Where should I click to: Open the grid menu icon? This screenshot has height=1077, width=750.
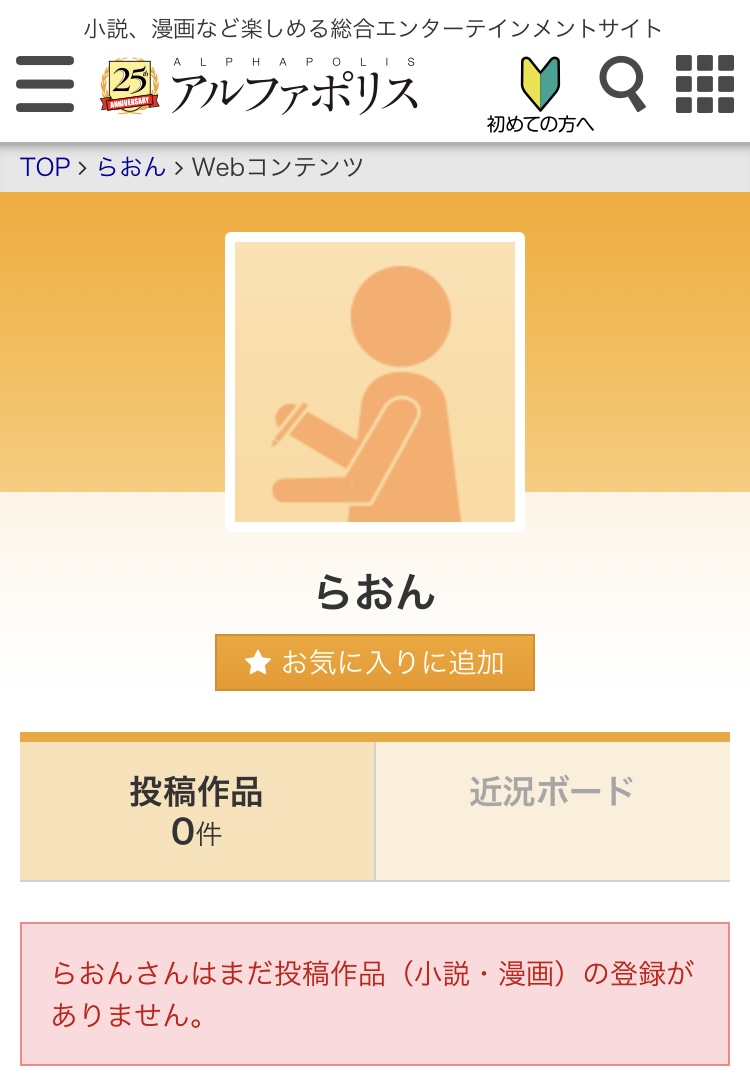(705, 84)
